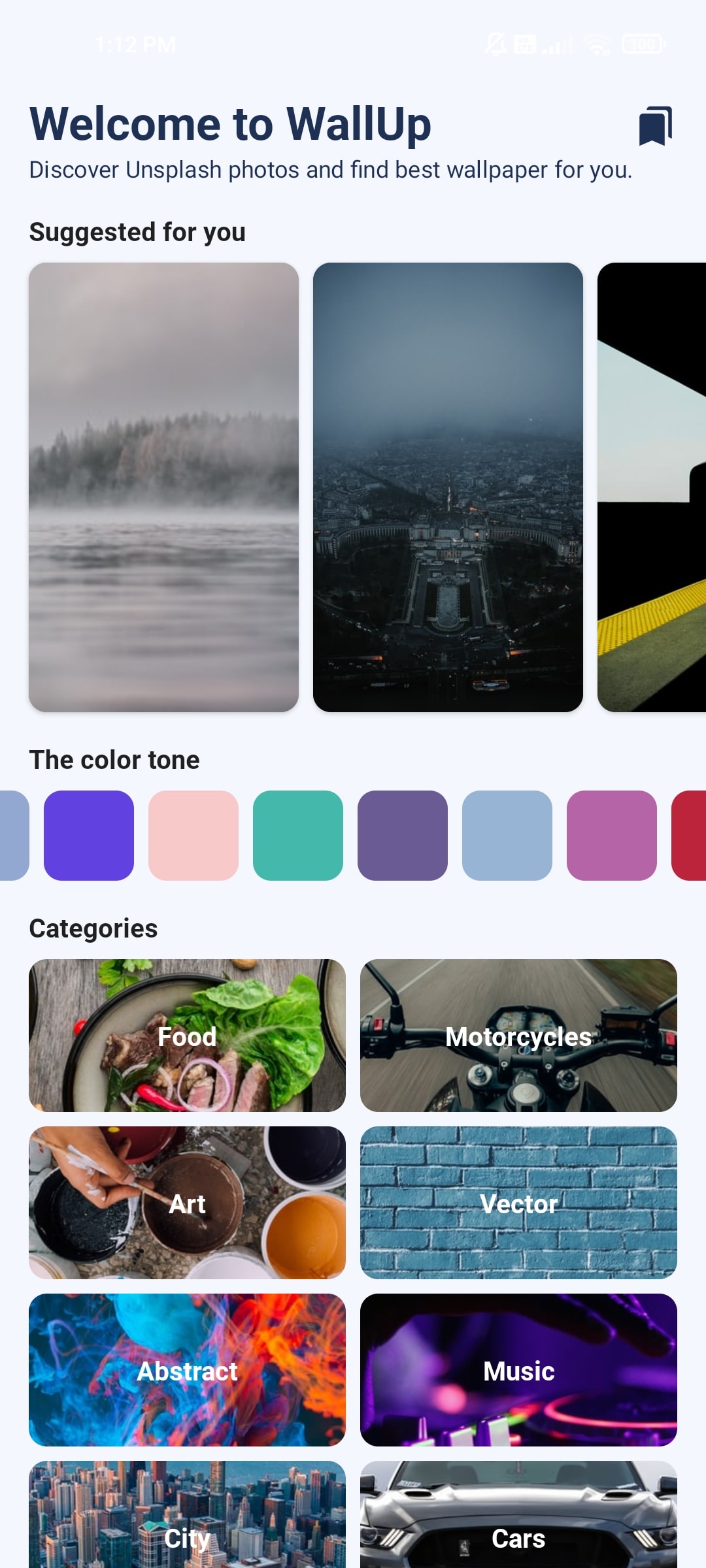Choose the teal green color tone
Screen dimensions: 706x1568
click(298, 836)
